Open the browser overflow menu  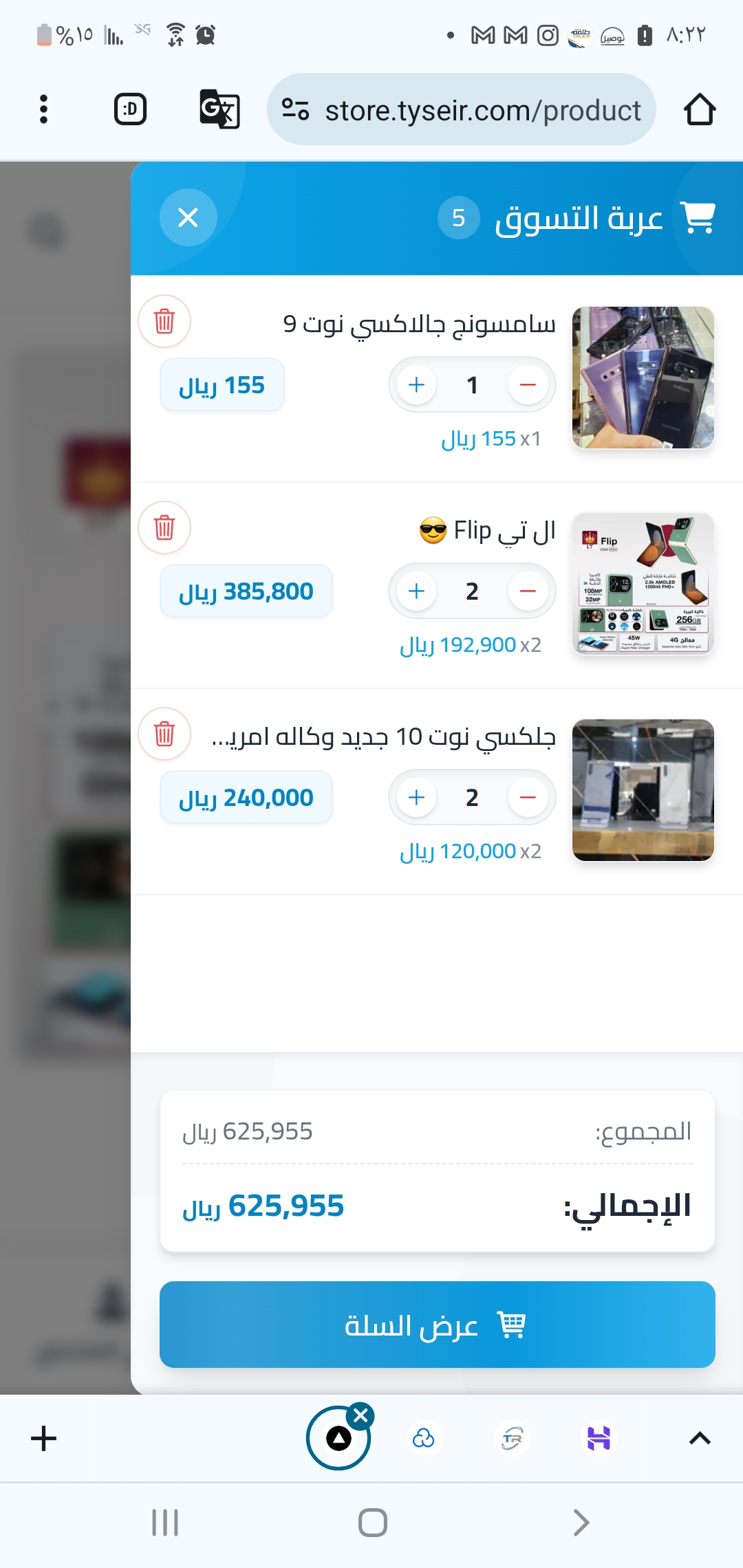coord(43,109)
